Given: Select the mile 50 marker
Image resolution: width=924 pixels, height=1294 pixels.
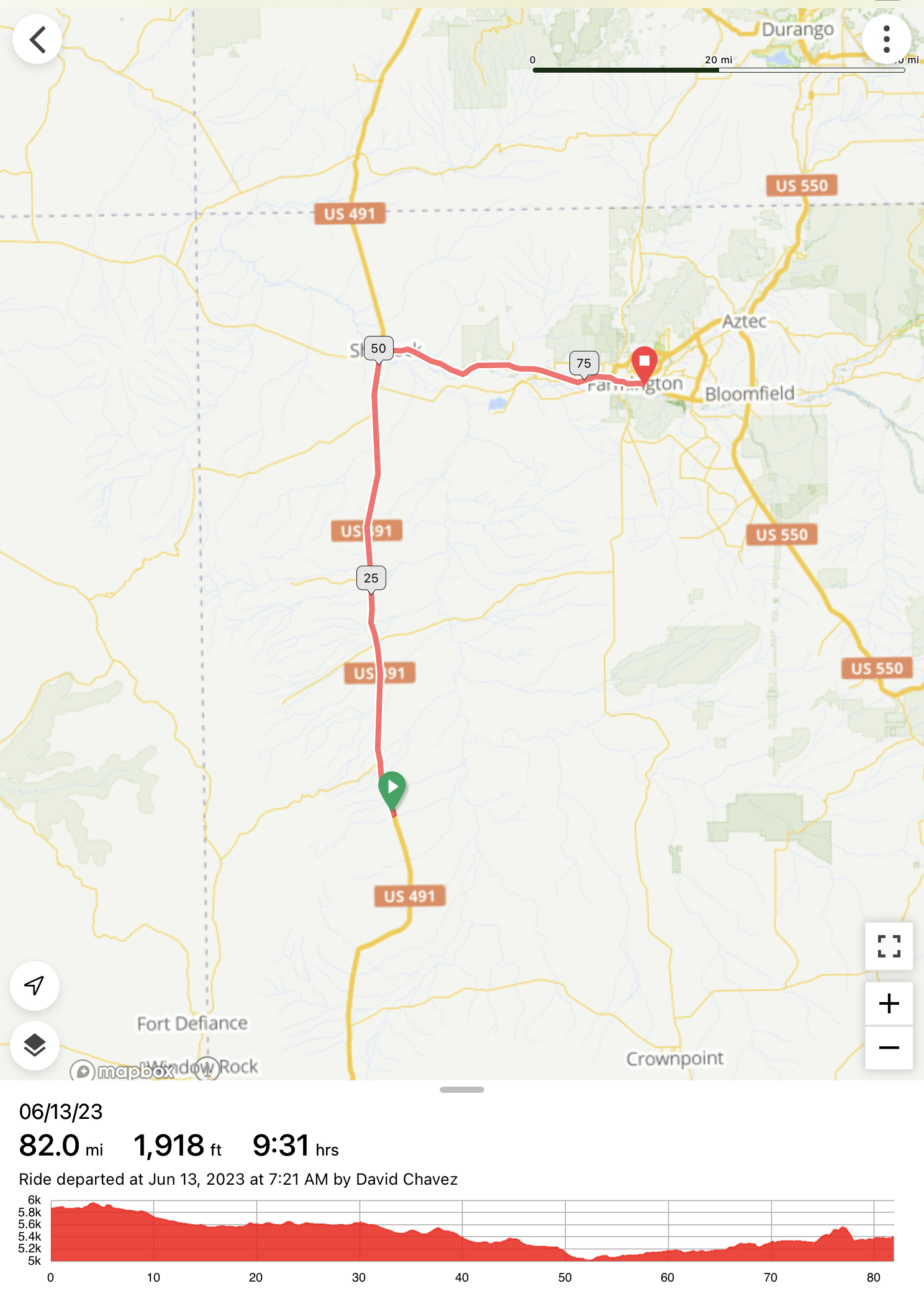Looking at the screenshot, I should click(x=378, y=348).
